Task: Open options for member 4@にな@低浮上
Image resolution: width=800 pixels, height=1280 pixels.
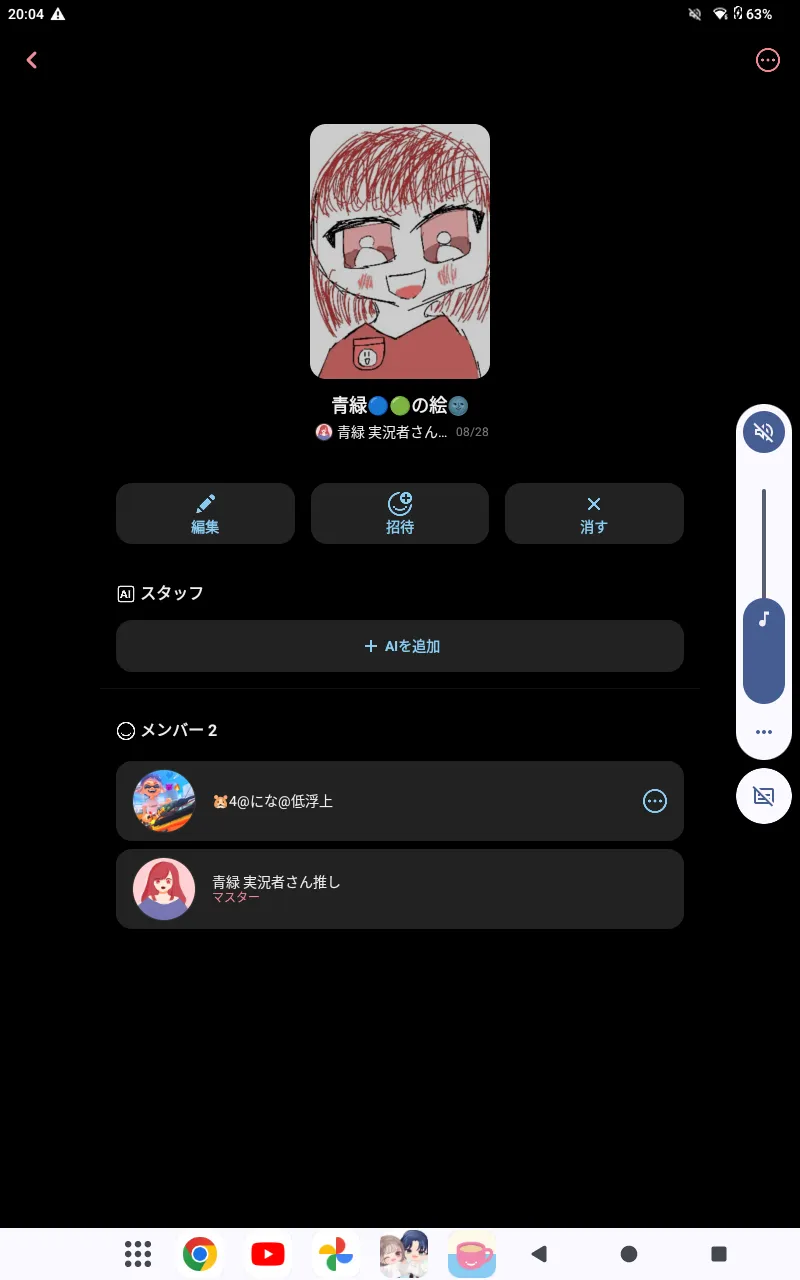Action: 655,801
